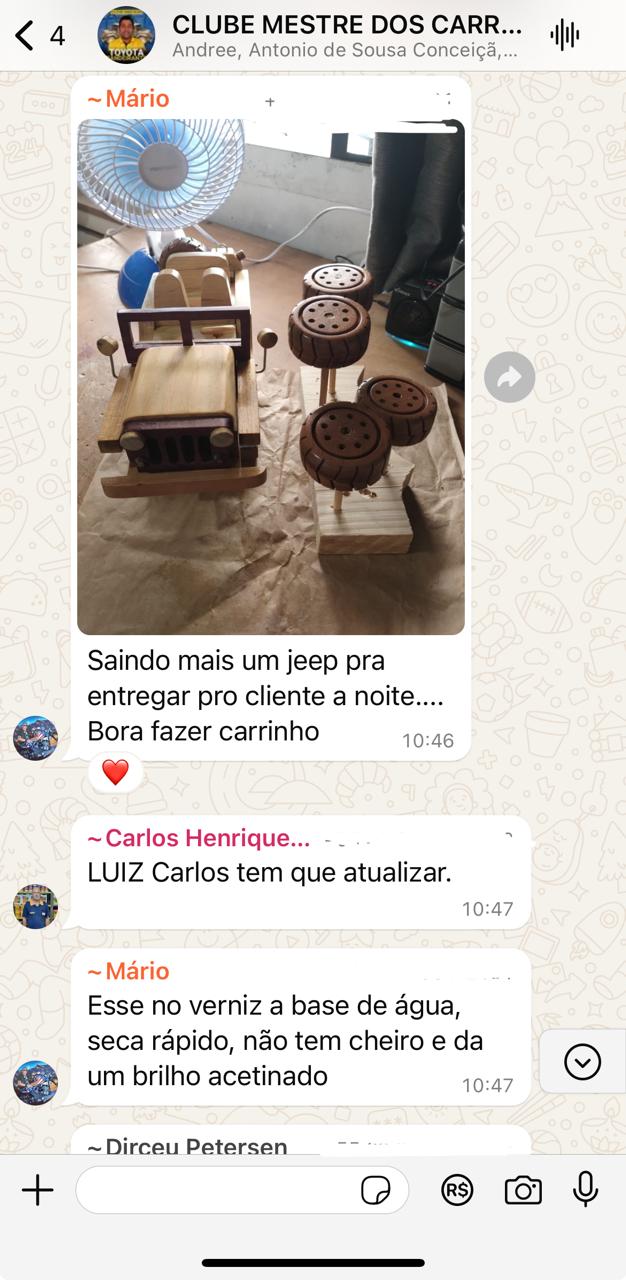
Task: View Carlos Henrique's profile picture
Action: [35, 907]
